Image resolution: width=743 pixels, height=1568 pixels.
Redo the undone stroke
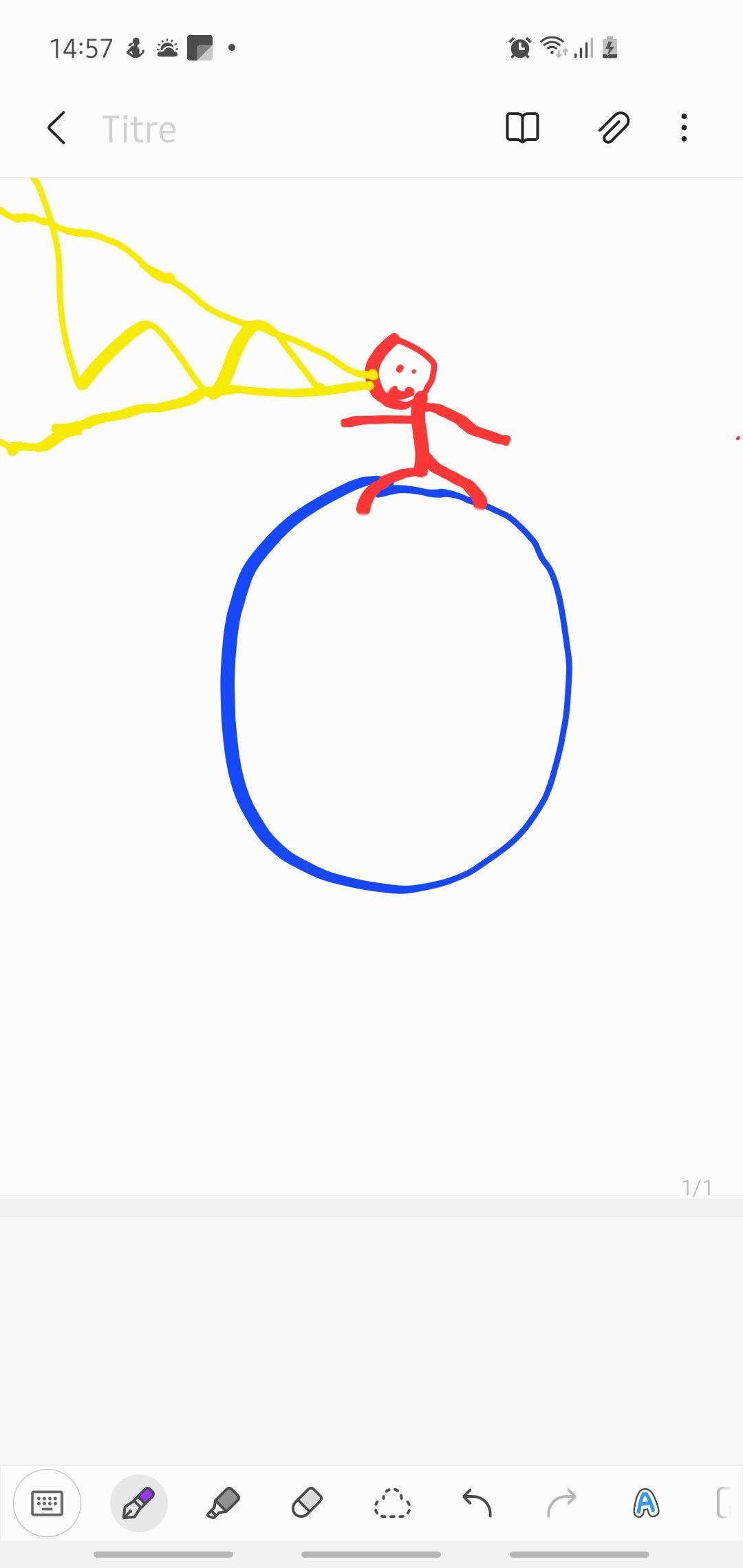click(x=561, y=1503)
